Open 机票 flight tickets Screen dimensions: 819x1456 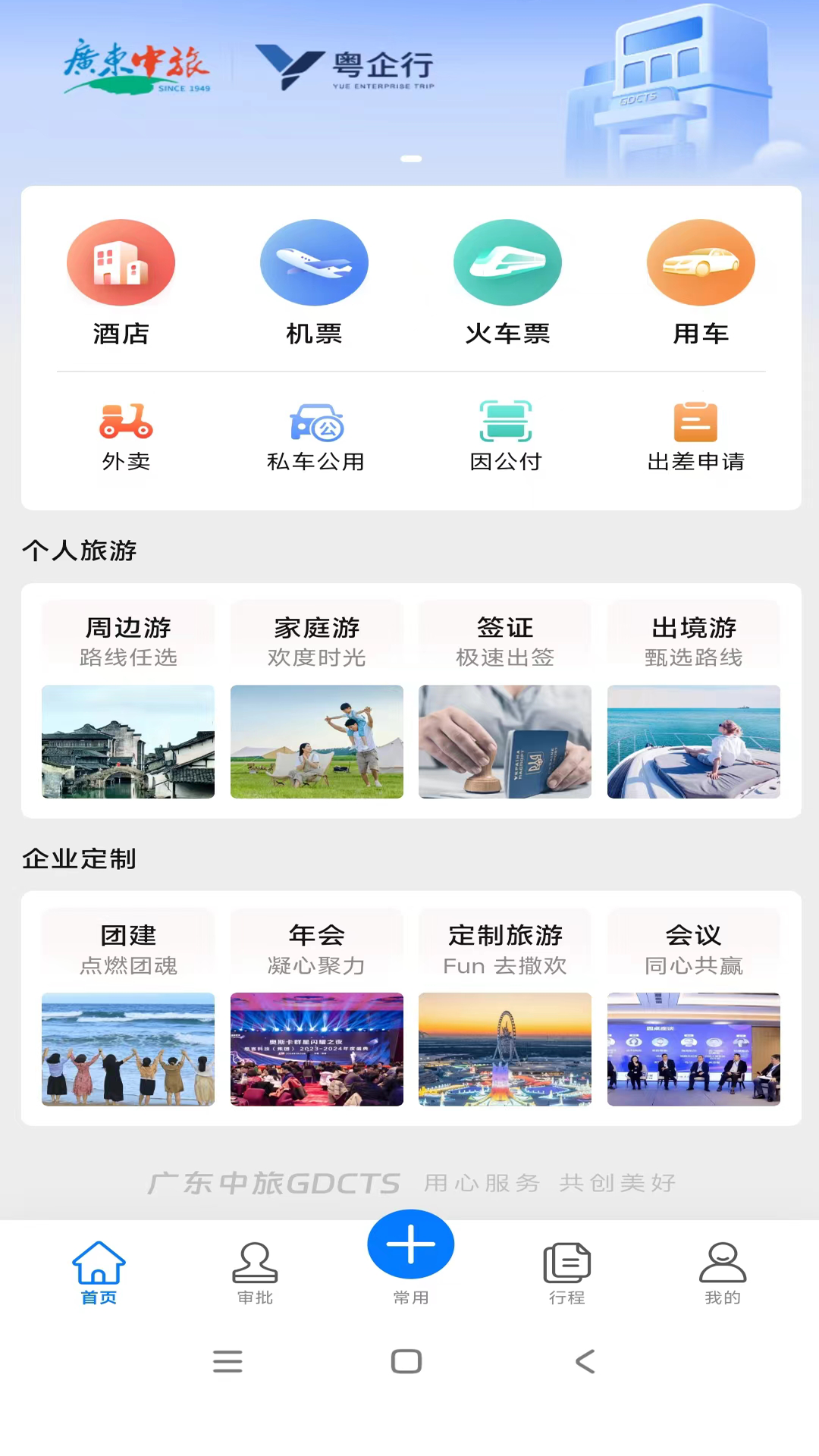(314, 281)
